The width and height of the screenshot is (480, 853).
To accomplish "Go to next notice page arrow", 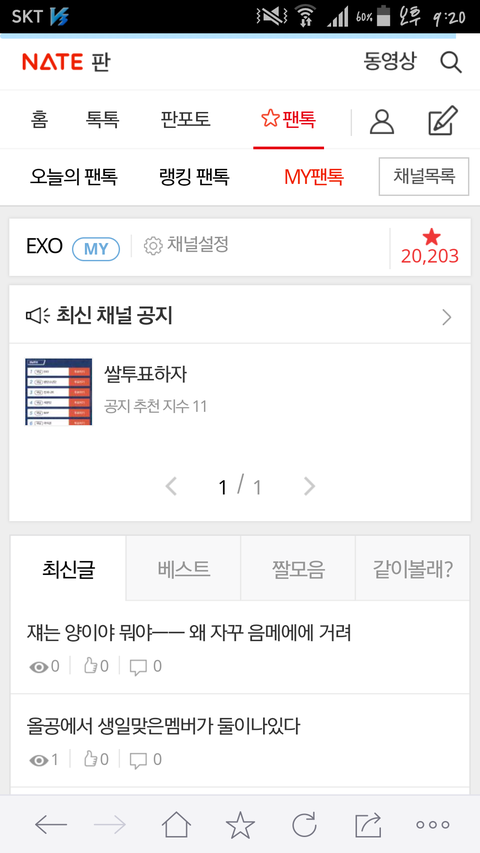I will 309,486.
